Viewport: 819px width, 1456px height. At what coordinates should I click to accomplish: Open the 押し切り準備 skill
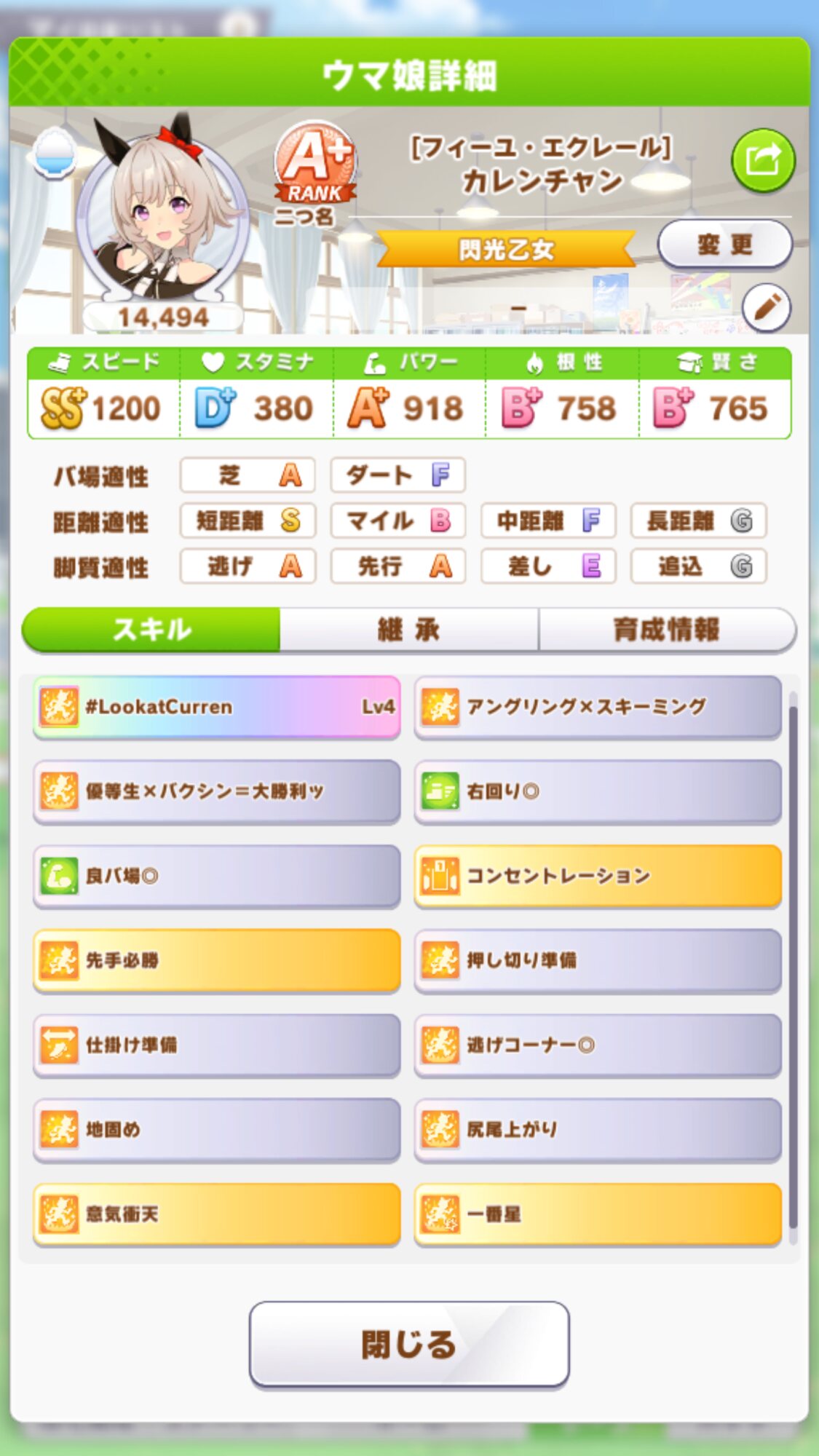[598, 960]
